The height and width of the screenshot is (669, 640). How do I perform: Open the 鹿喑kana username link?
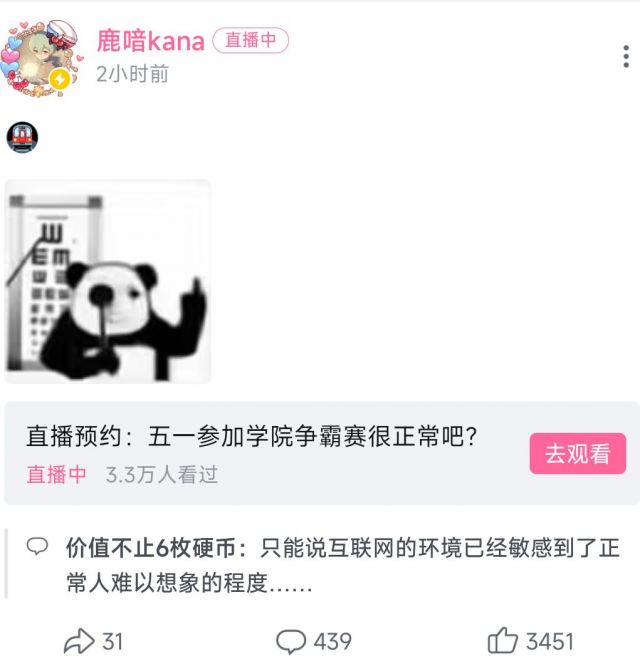point(150,41)
